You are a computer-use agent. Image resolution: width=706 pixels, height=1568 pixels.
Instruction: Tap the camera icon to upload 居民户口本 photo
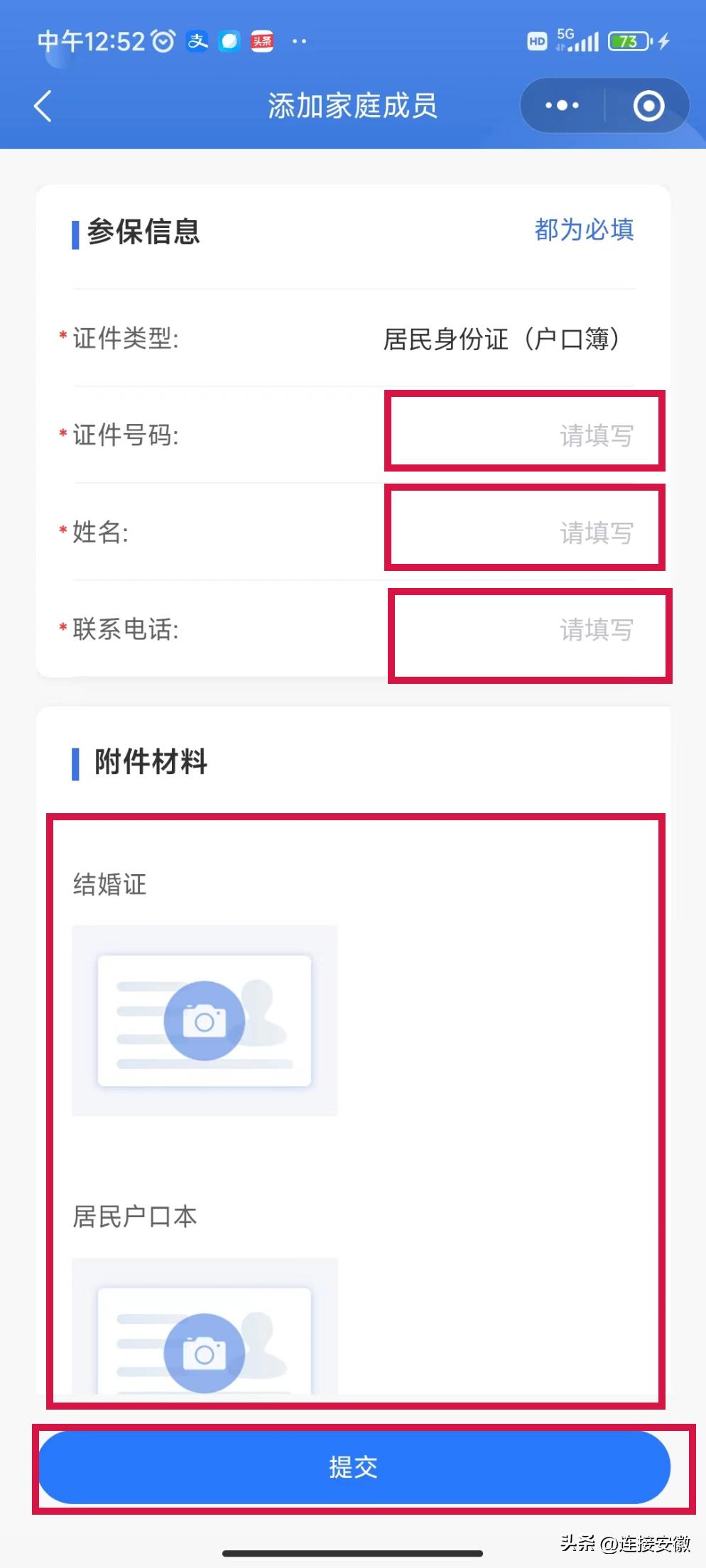(x=205, y=1349)
